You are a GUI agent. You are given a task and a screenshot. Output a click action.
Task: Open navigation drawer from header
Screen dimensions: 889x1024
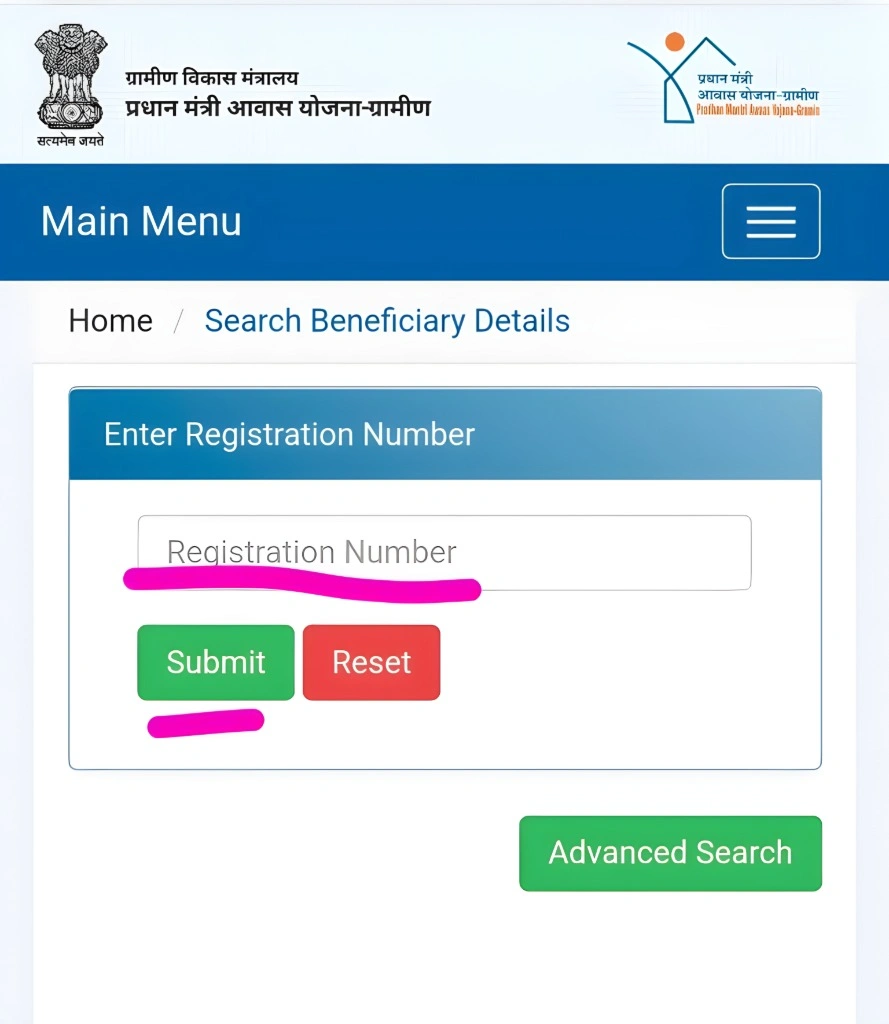770,221
